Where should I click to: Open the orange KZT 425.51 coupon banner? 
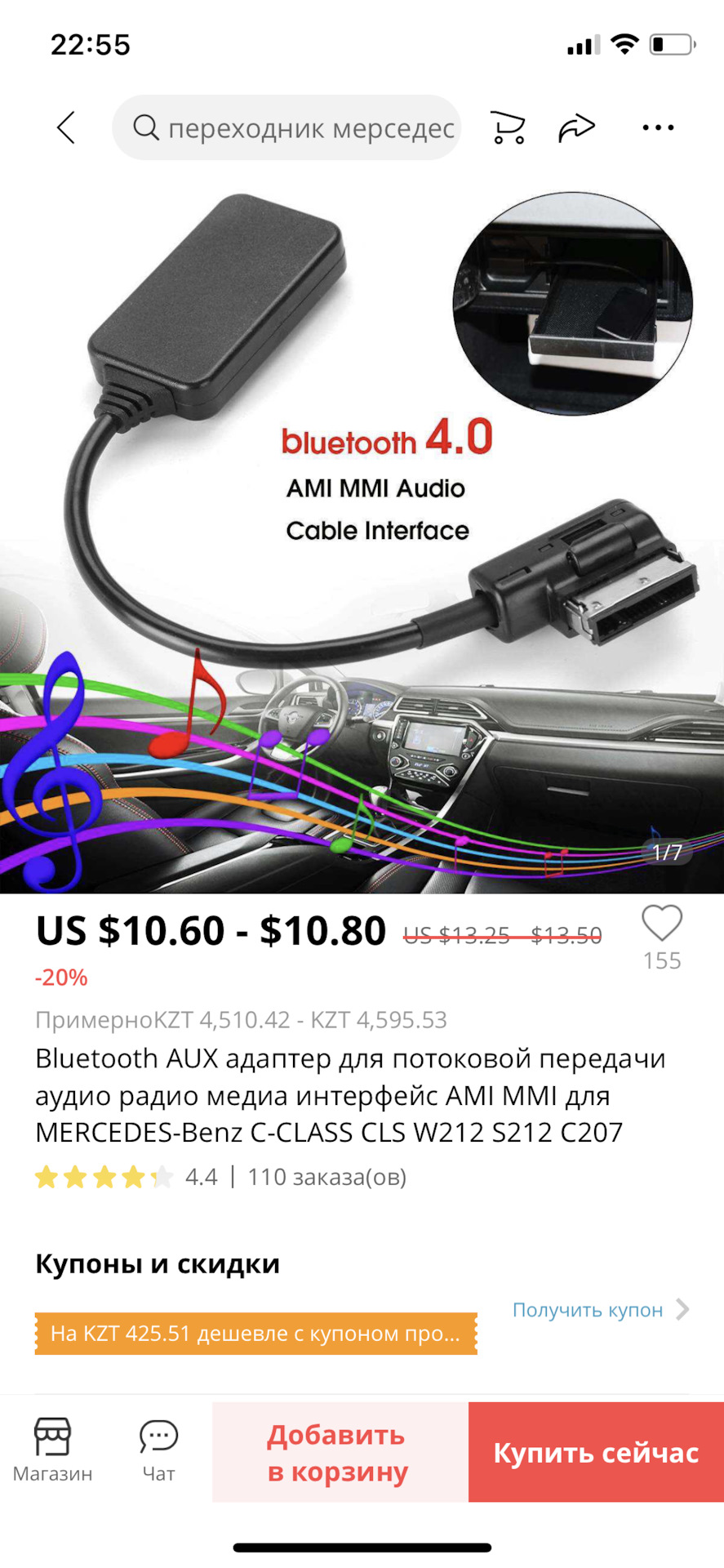tap(255, 1334)
